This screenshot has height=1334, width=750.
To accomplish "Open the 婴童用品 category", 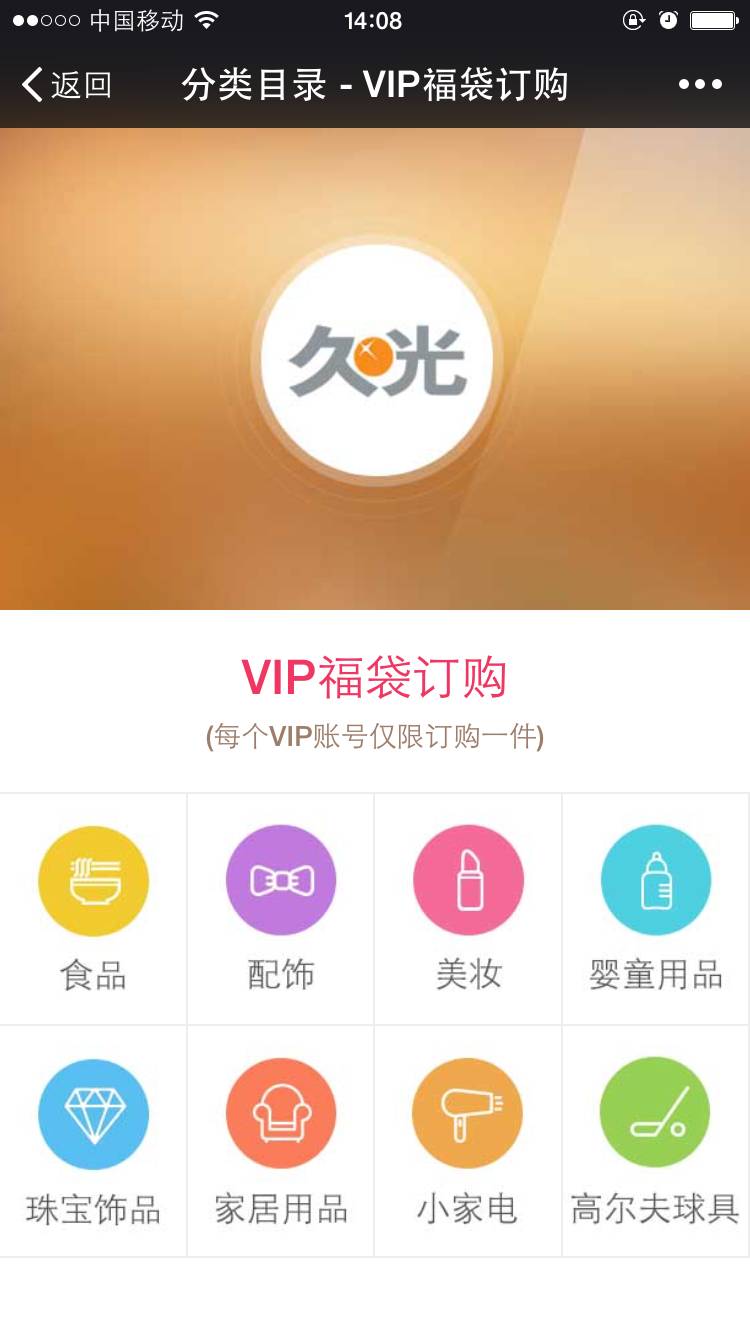I will point(656,907).
